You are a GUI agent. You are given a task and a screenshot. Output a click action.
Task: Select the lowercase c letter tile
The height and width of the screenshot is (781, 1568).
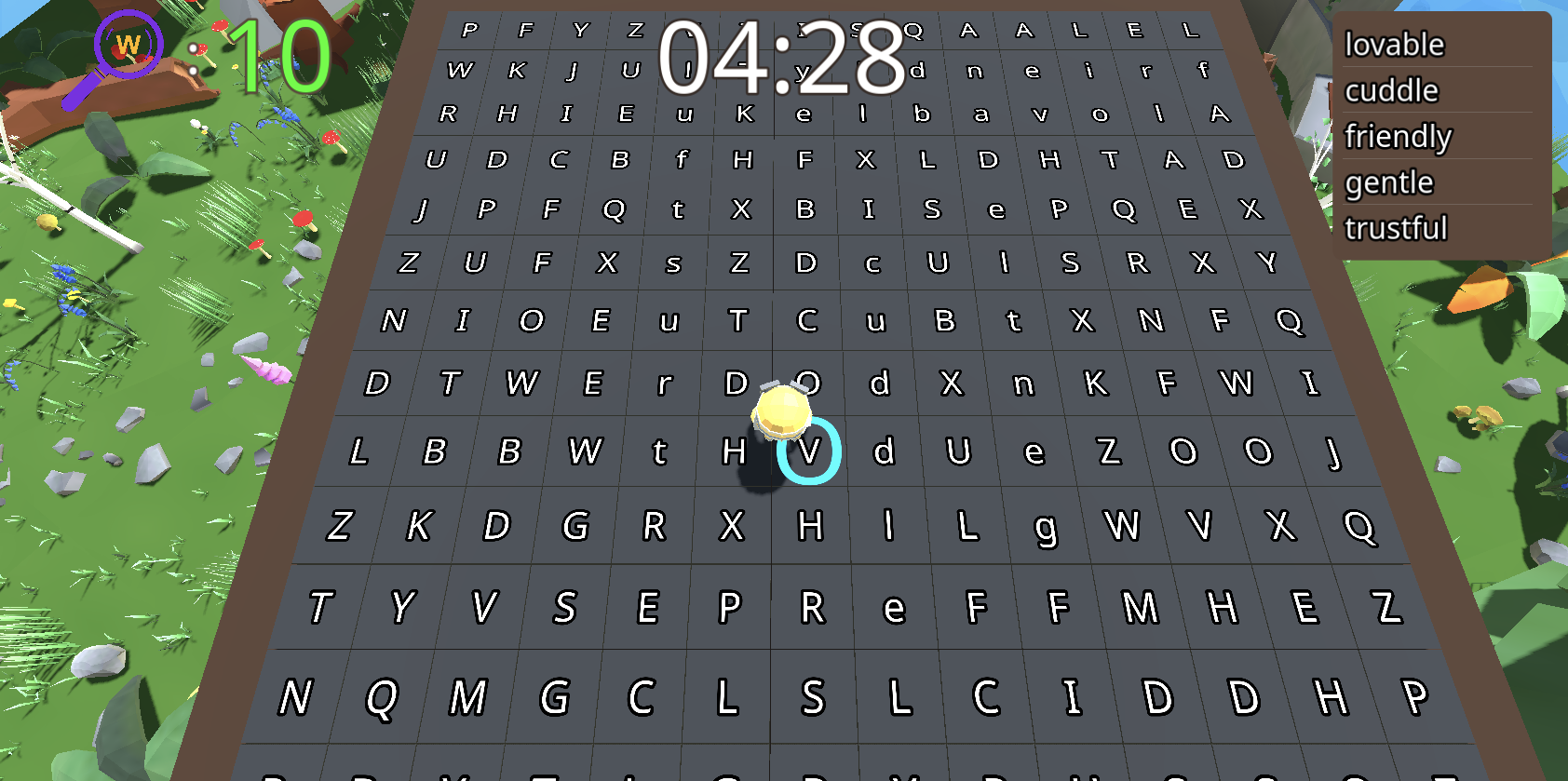[872, 264]
